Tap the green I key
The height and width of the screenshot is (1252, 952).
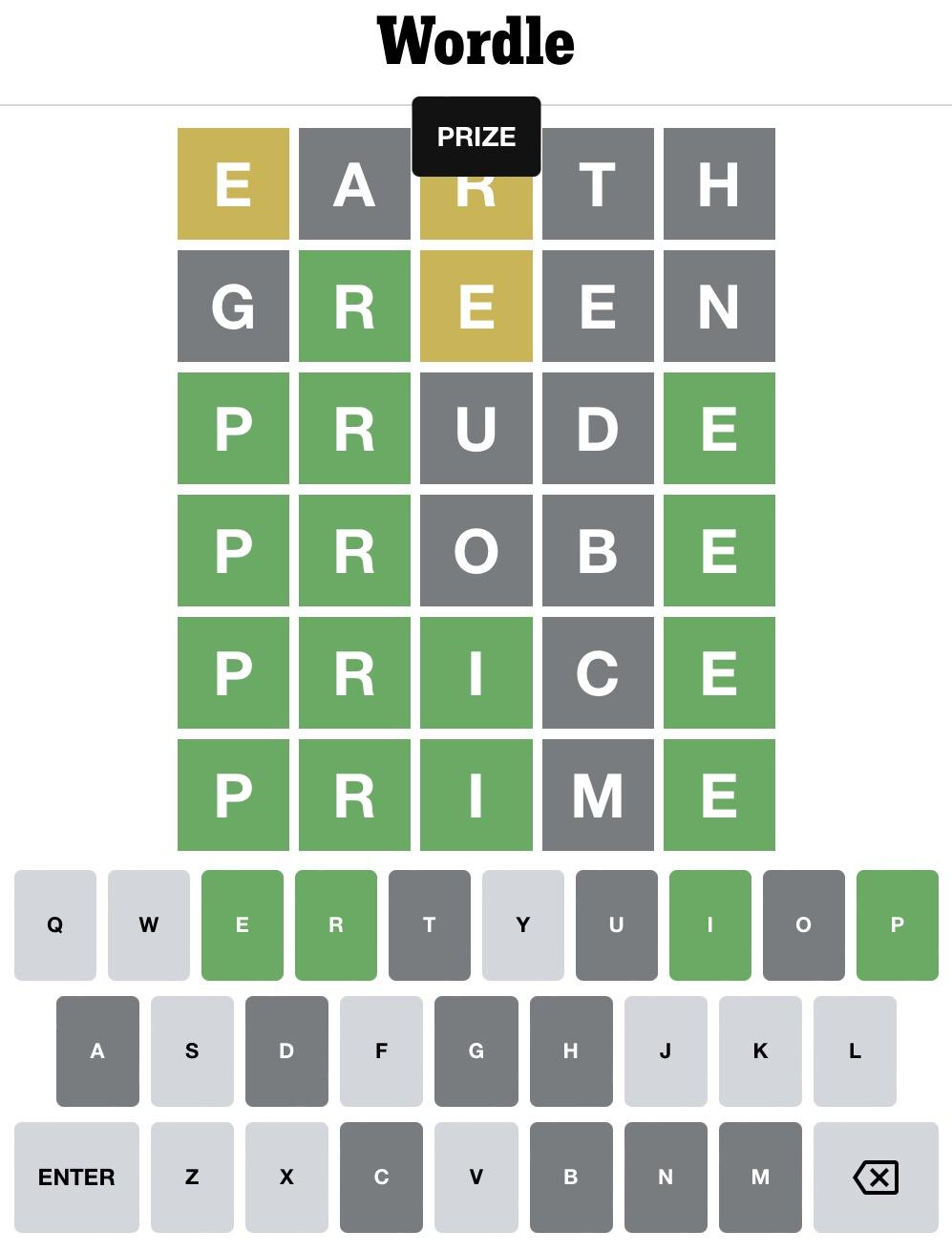pyautogui.click(x=709, y=924)
